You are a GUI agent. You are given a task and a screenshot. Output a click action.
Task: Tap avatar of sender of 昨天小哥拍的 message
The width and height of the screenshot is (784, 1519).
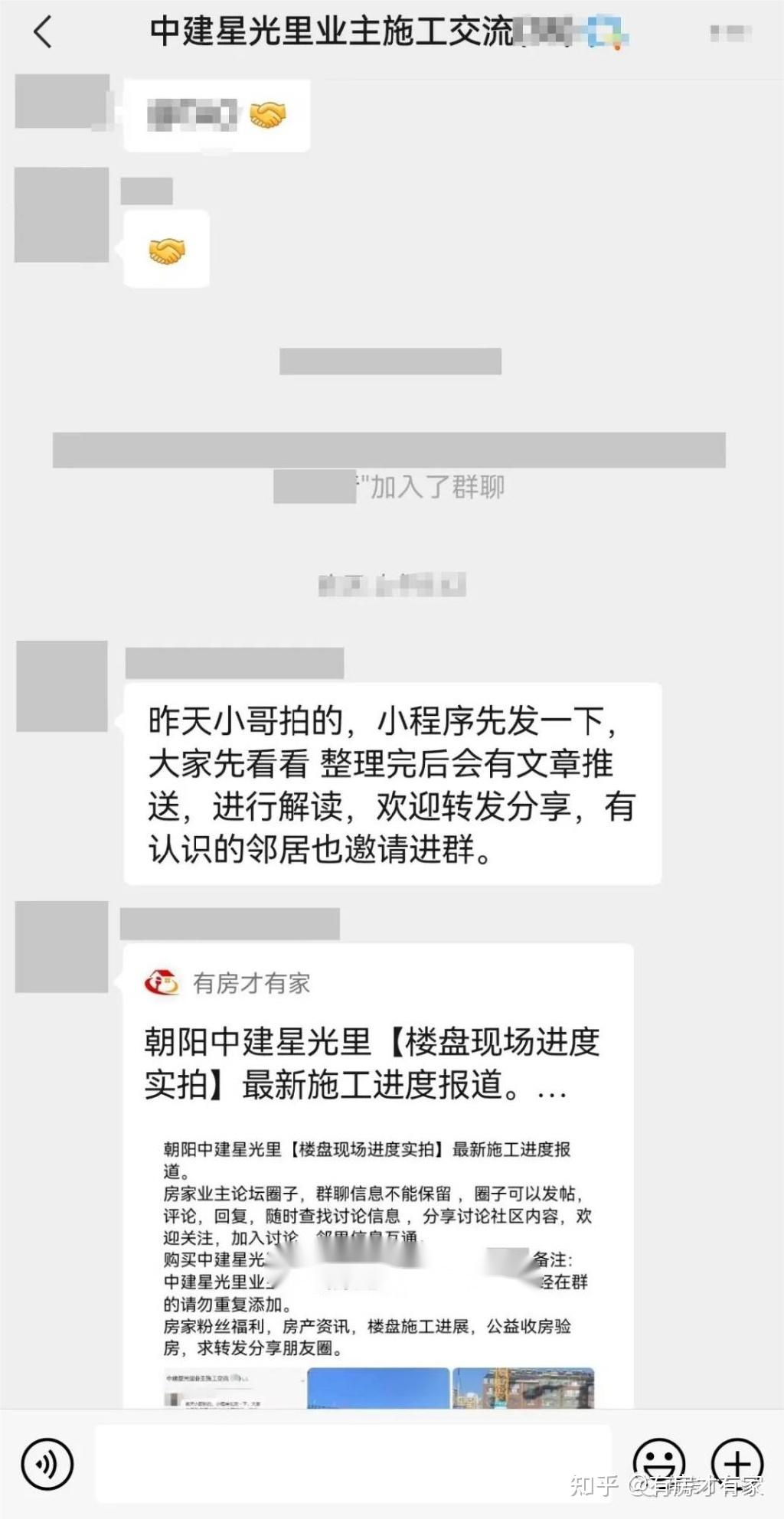tap(62, 686)
